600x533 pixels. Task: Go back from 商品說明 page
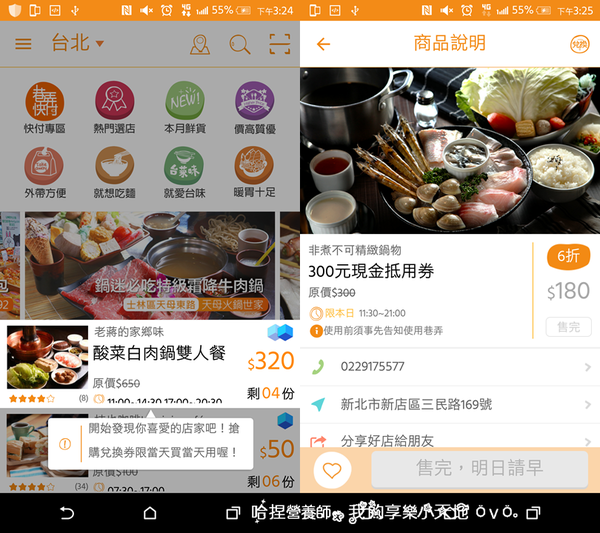[x=323, y=45]
